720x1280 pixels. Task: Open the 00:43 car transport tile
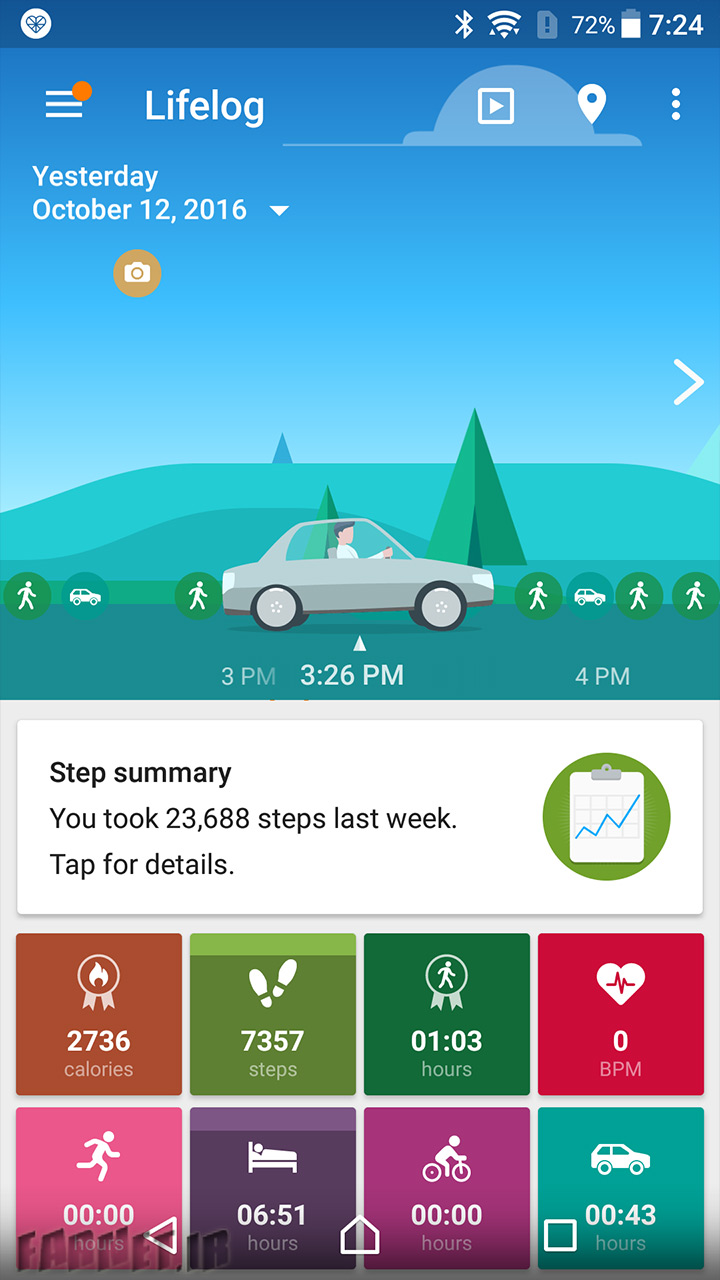[x=621, y=1190]
